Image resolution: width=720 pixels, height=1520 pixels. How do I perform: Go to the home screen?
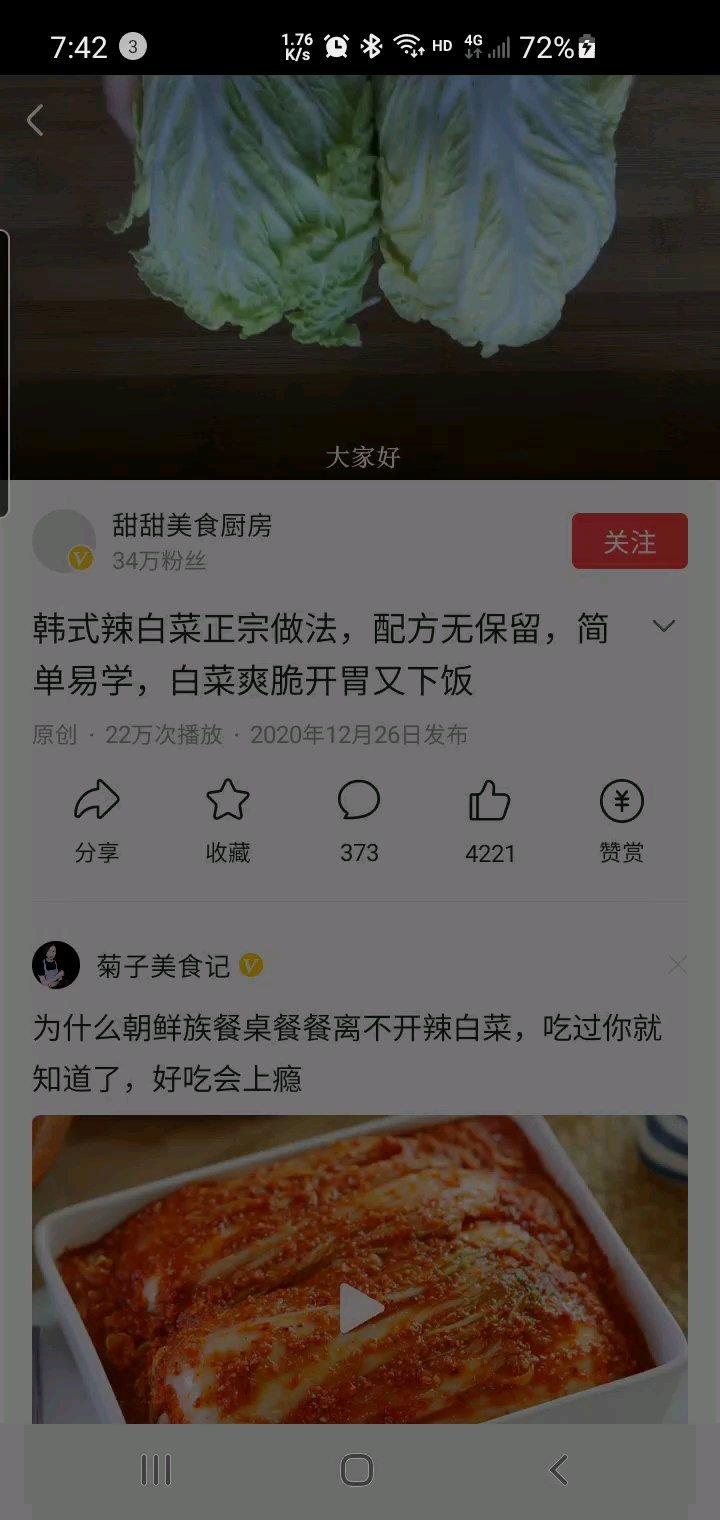click(x=357, y=1470)
